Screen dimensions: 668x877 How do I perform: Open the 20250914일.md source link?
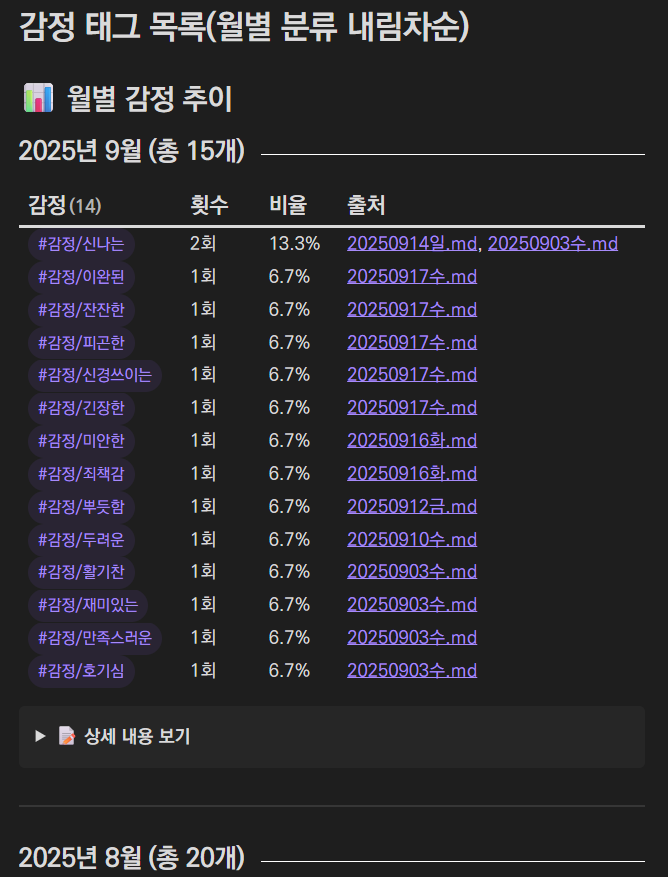click(x=412, y=243)
